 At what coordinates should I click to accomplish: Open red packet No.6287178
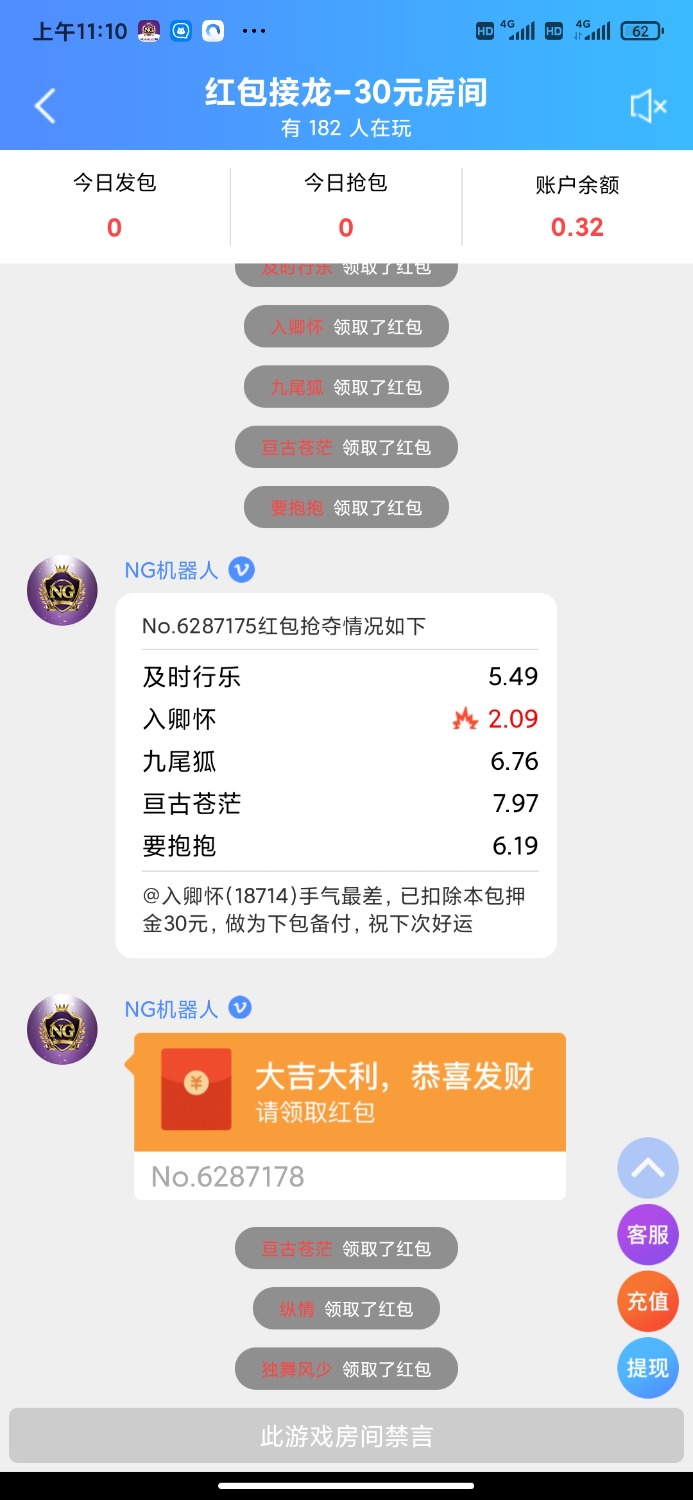[349, 1092]
